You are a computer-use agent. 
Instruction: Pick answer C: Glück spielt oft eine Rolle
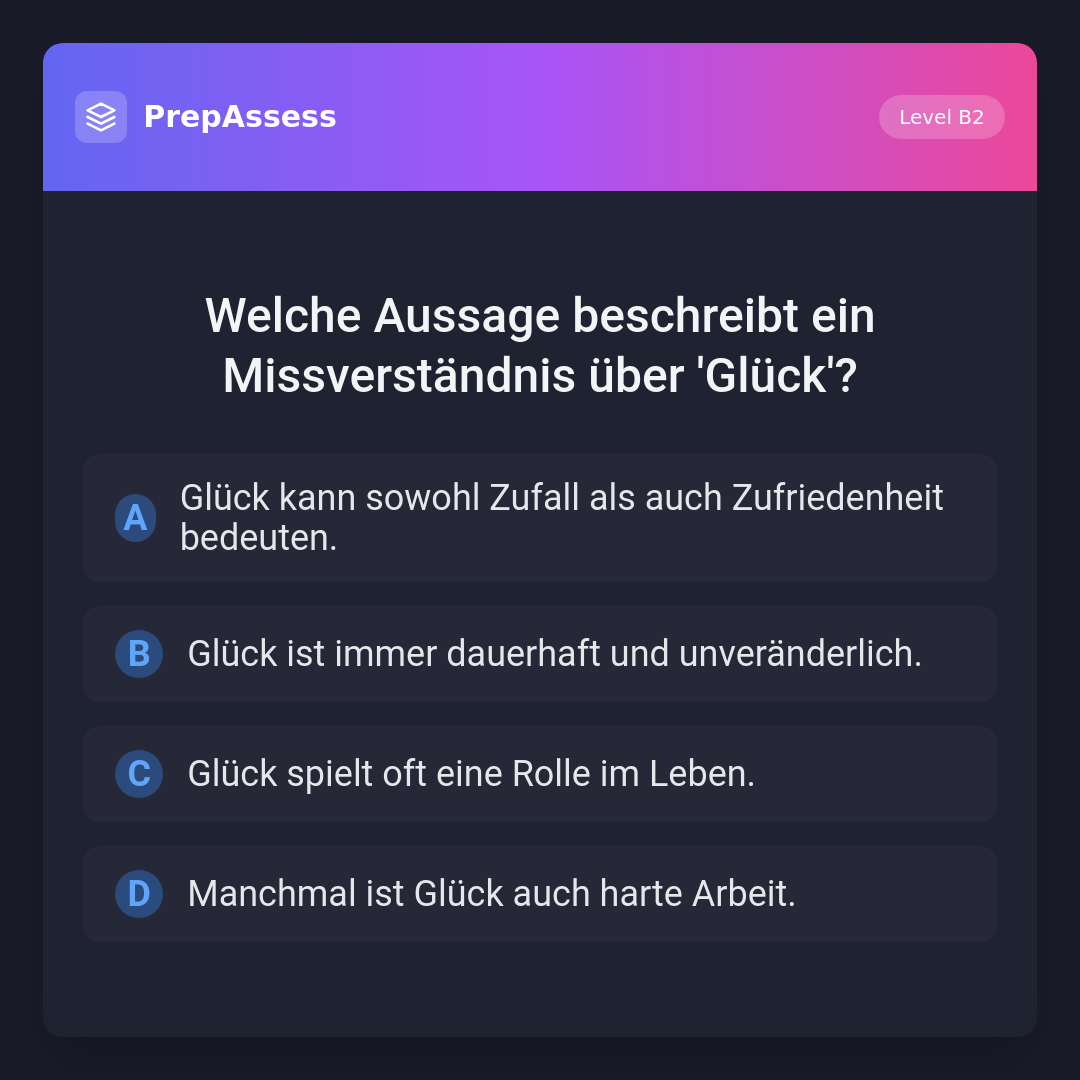(540, 774)
